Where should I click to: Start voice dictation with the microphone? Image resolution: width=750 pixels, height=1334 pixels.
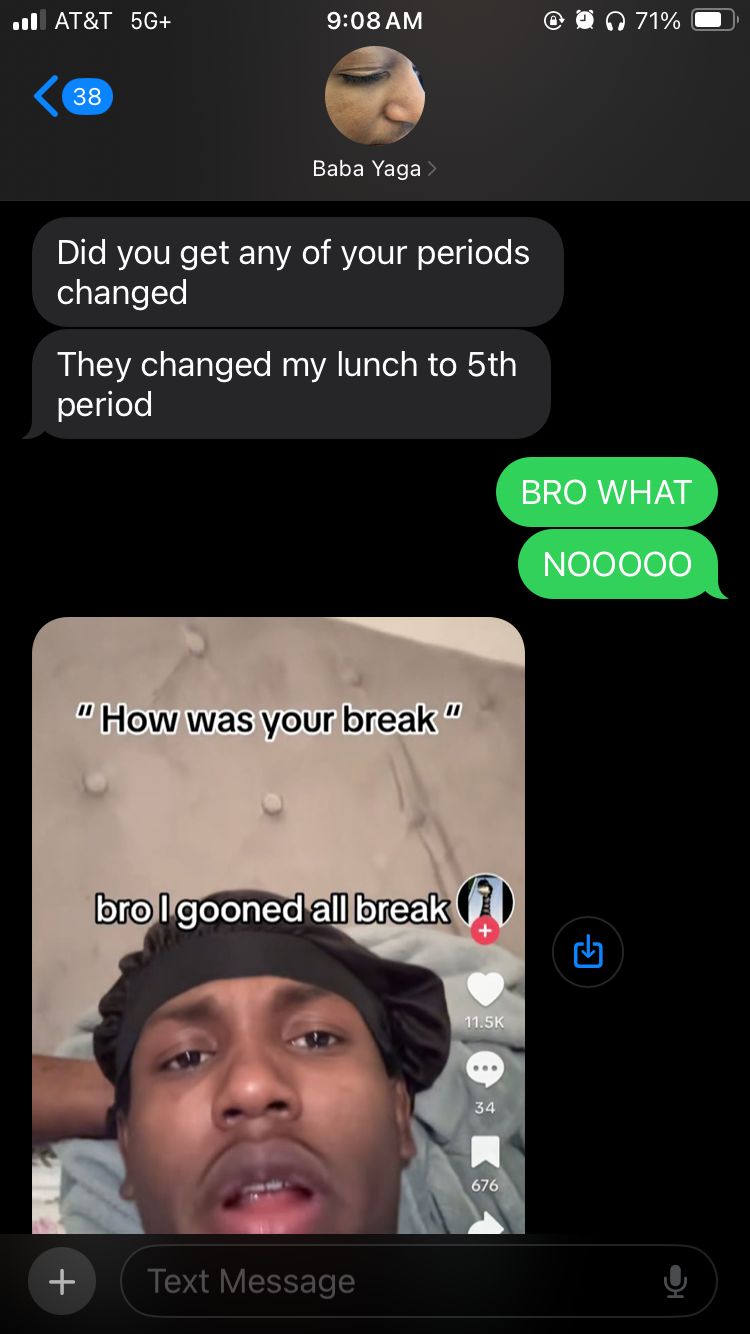675,1280
